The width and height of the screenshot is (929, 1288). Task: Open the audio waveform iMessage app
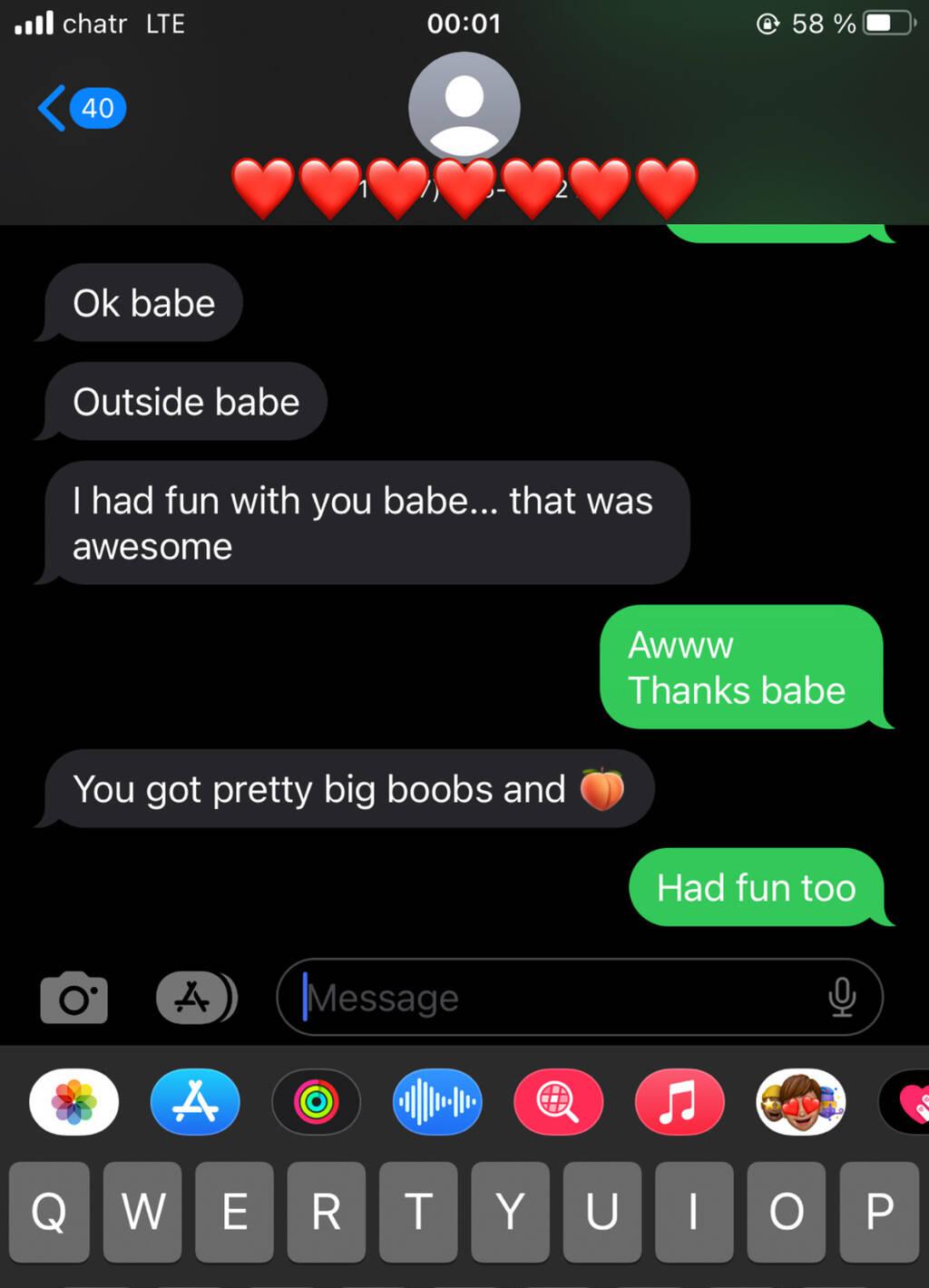point(437,1102)
